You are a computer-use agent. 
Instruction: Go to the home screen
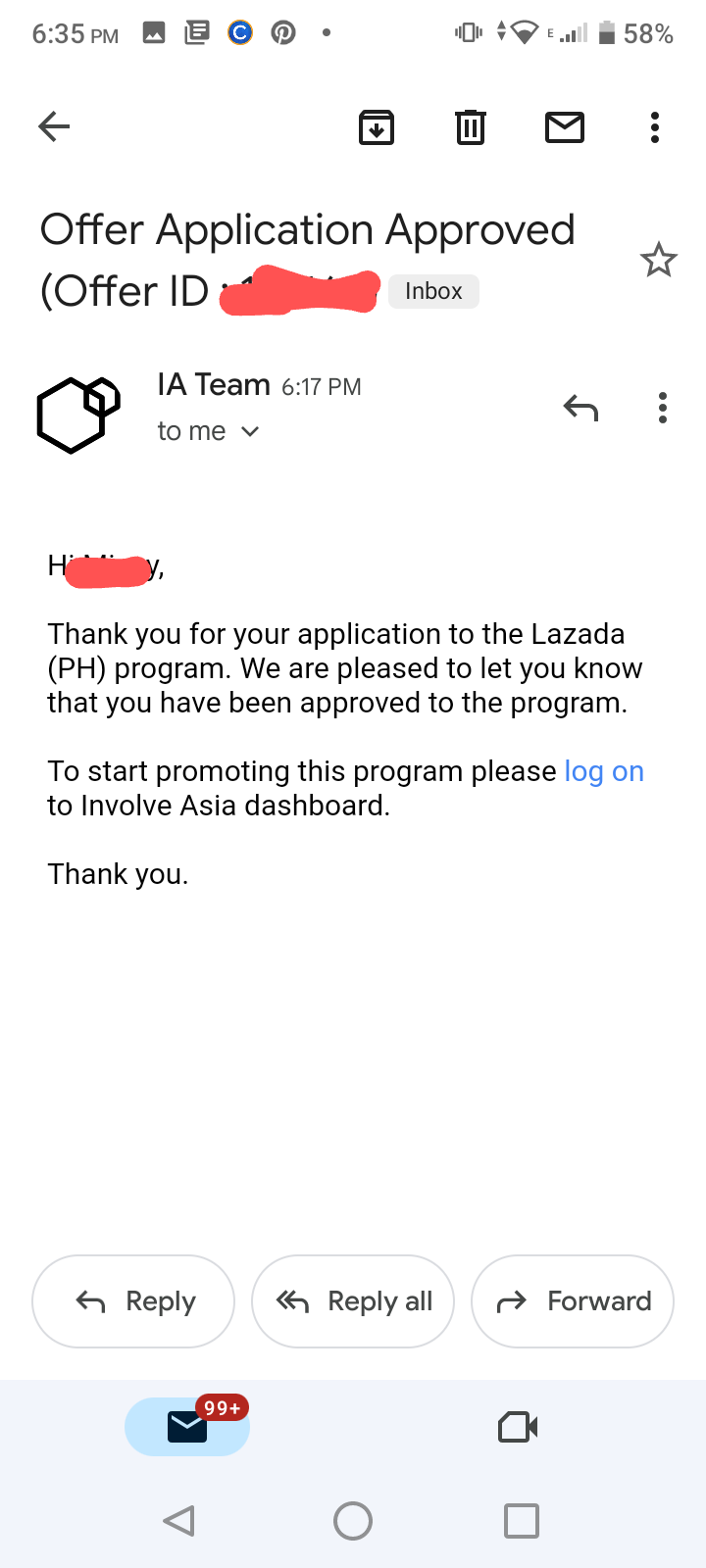pos(353,1521)
